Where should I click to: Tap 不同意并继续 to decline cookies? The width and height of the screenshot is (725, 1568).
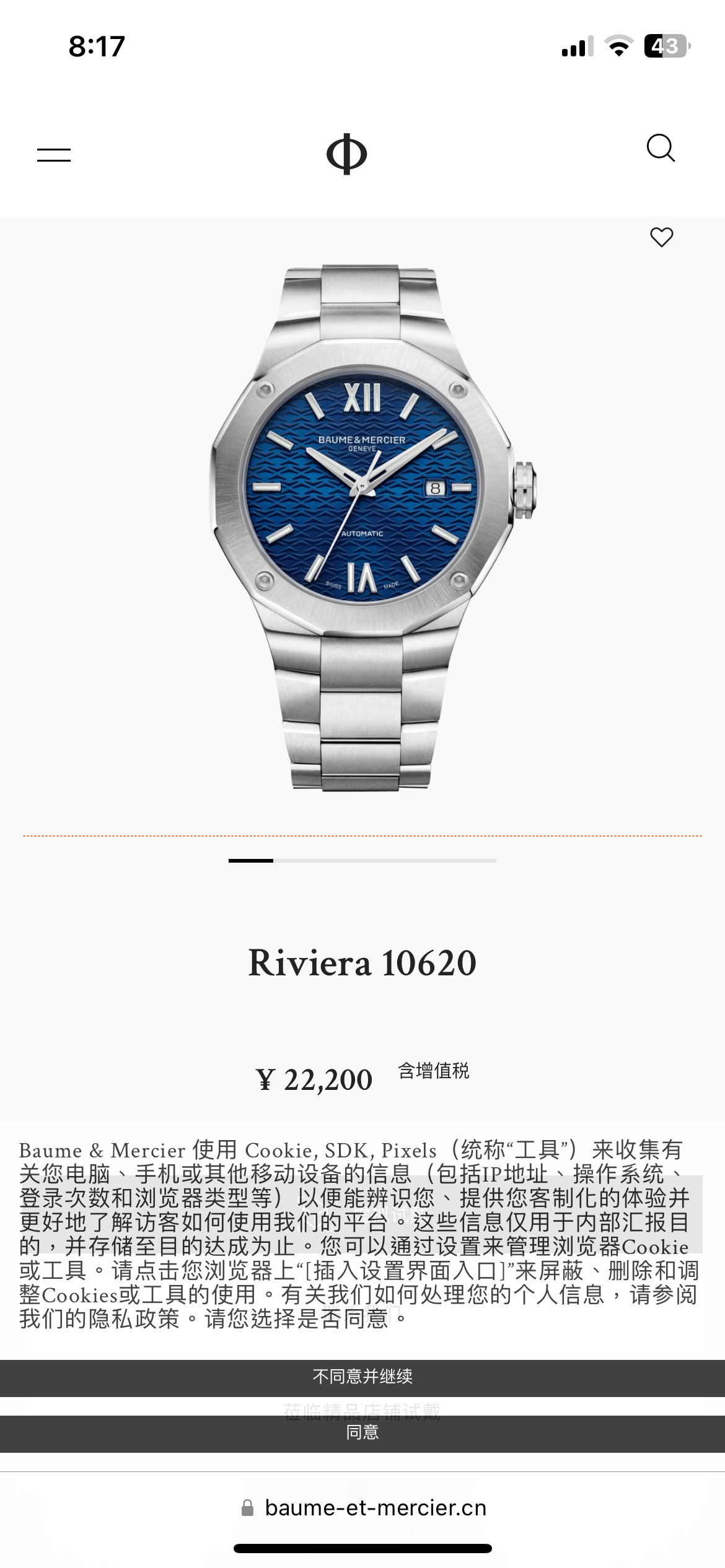[x=362, y=1377]
